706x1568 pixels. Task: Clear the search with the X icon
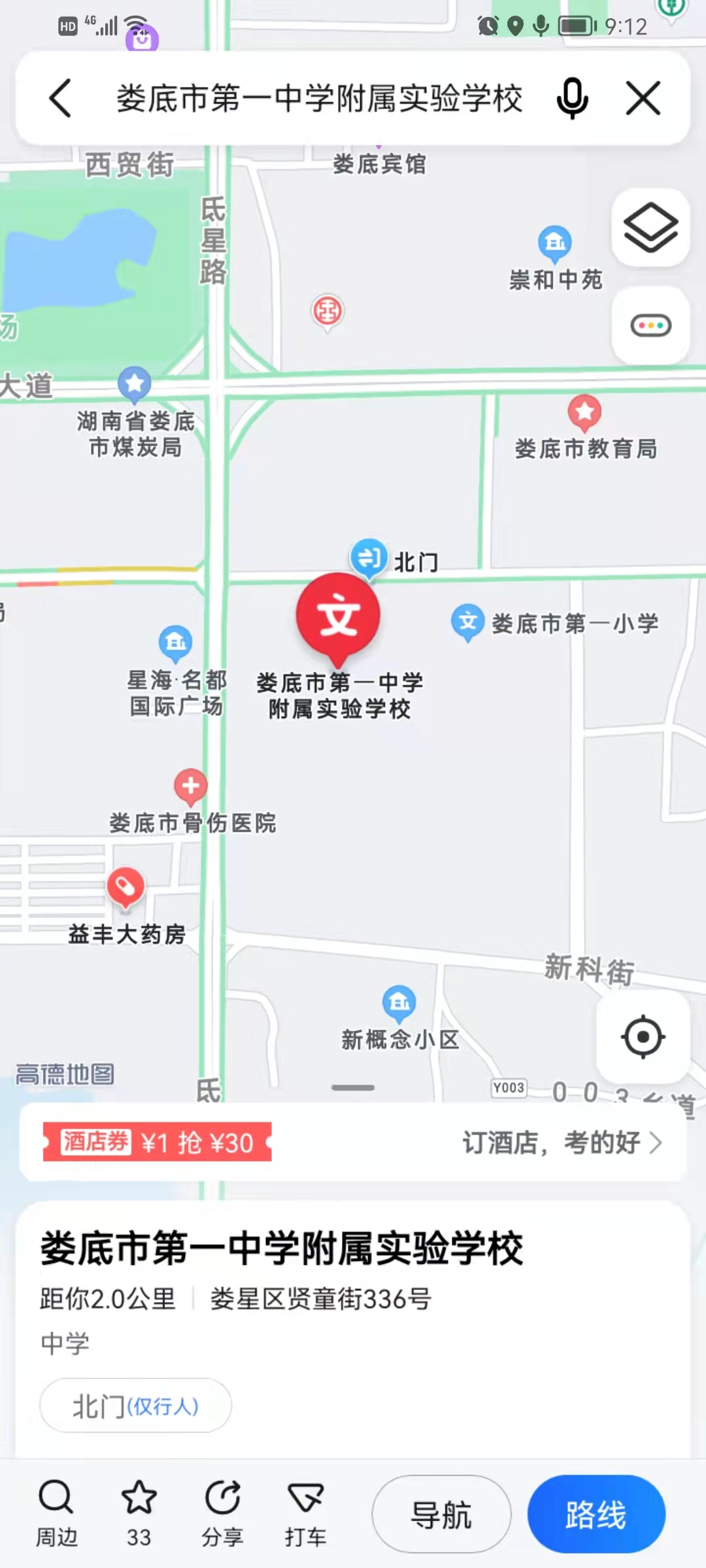click(643, 99)
